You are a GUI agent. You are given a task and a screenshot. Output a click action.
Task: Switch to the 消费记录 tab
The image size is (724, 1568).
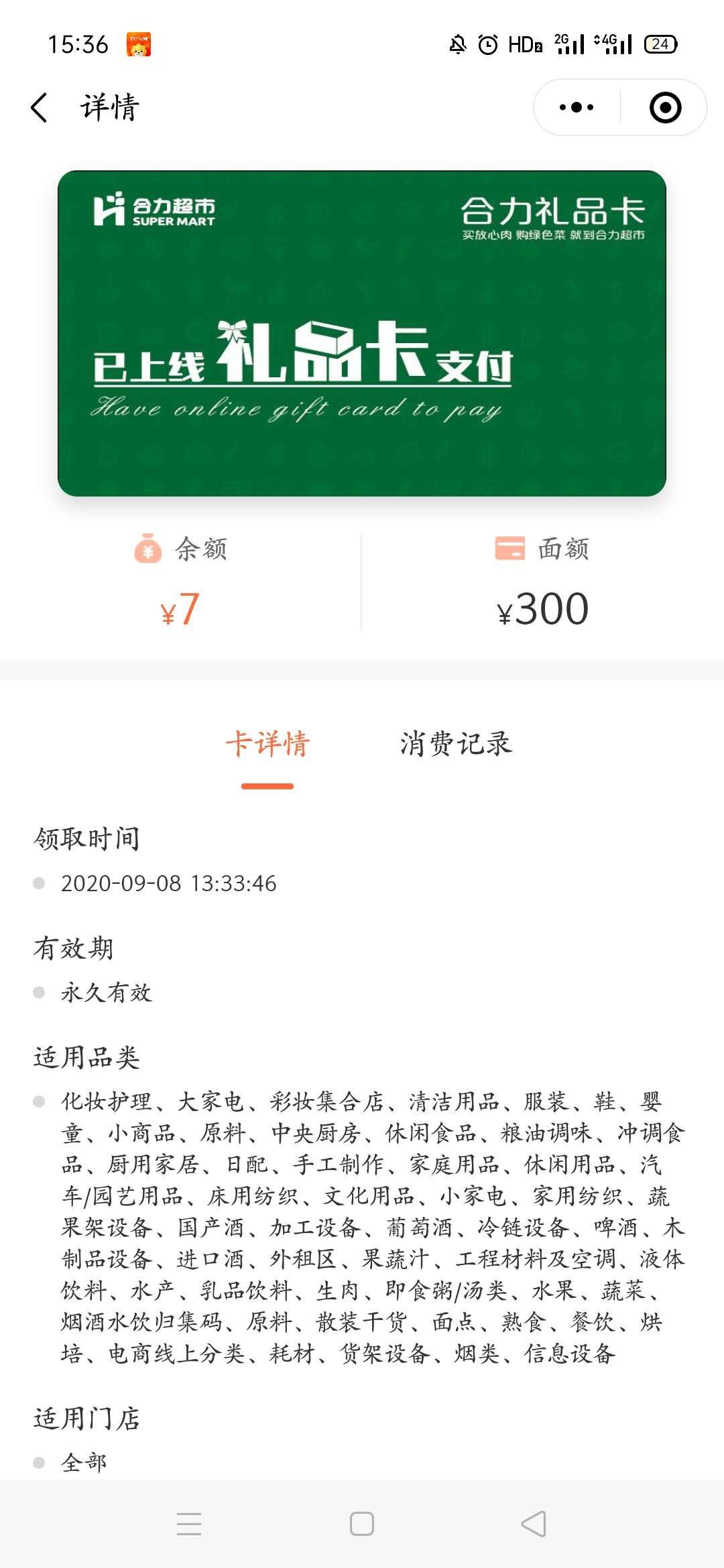click(x=456, y=744)
